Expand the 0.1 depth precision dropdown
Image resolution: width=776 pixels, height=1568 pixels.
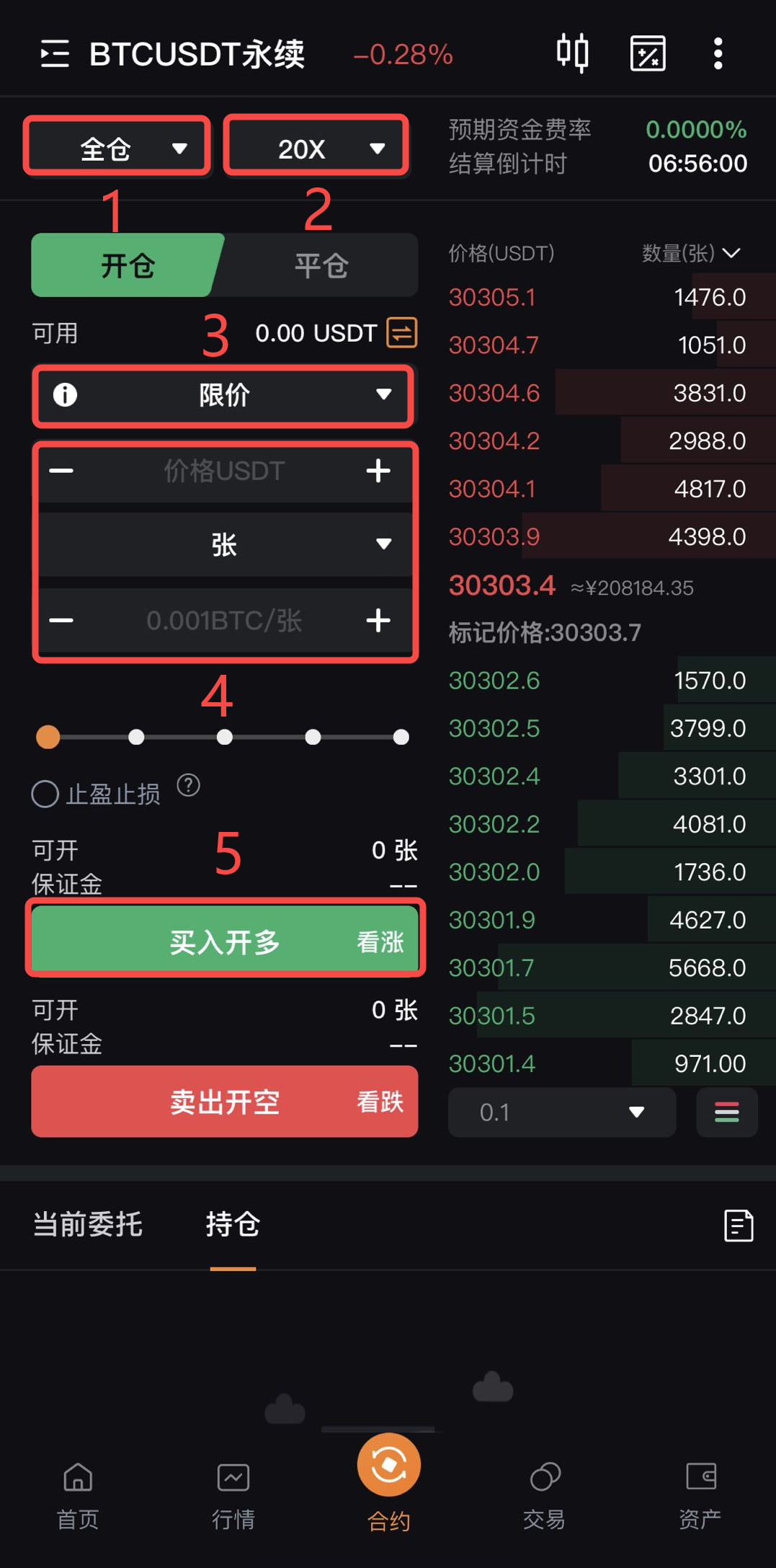tap(561, 1112)
